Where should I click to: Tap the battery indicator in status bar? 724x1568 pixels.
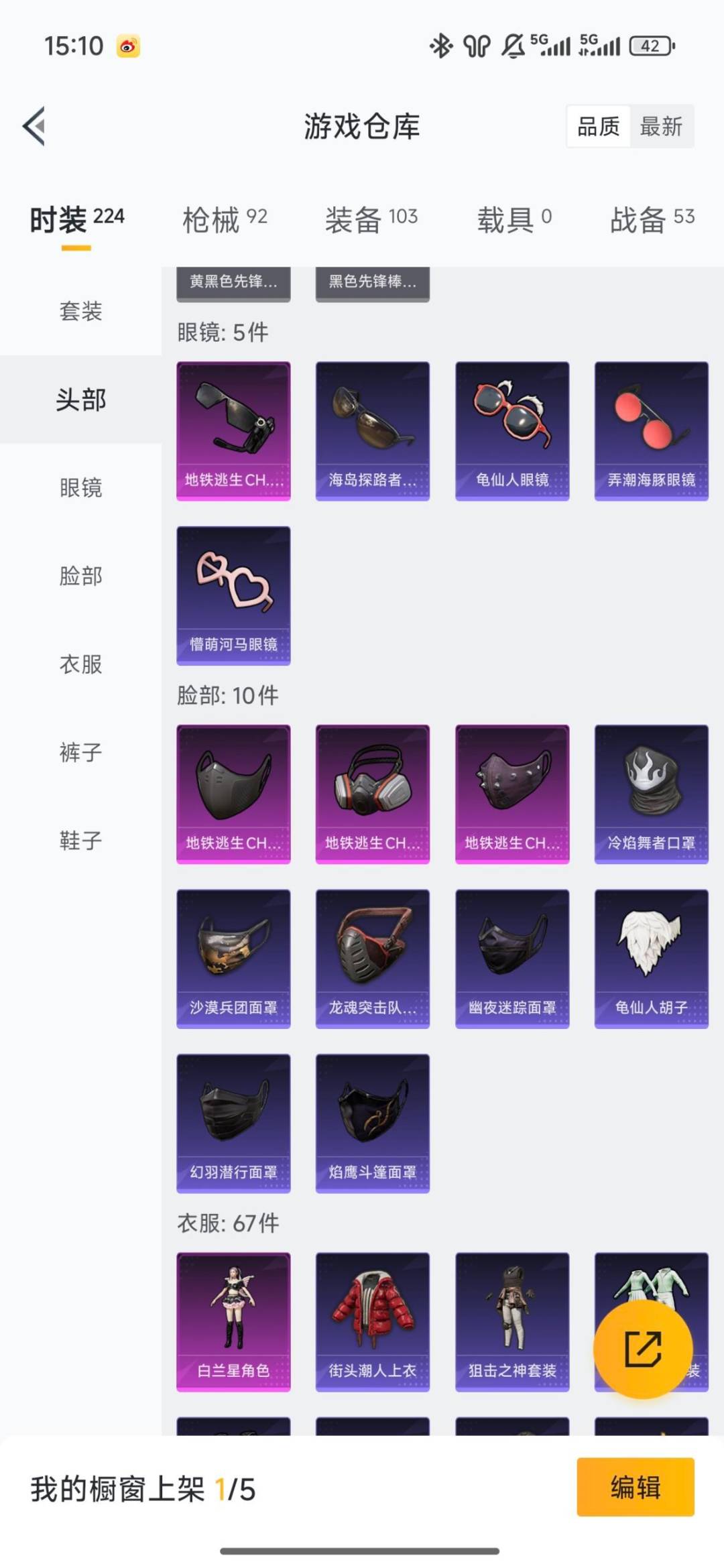[651, 46]
